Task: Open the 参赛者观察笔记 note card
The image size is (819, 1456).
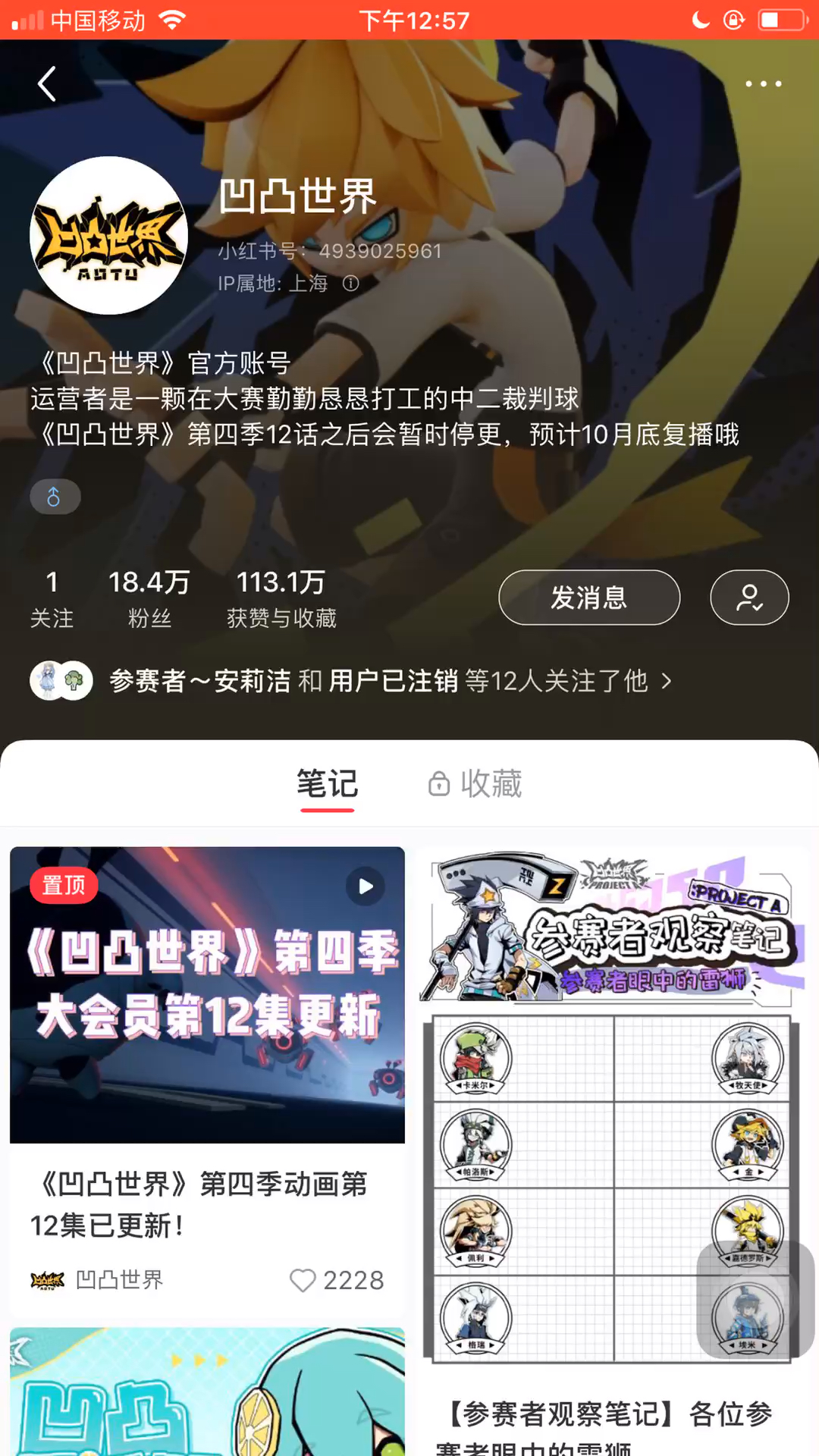Action: (x=613, y=1151)
